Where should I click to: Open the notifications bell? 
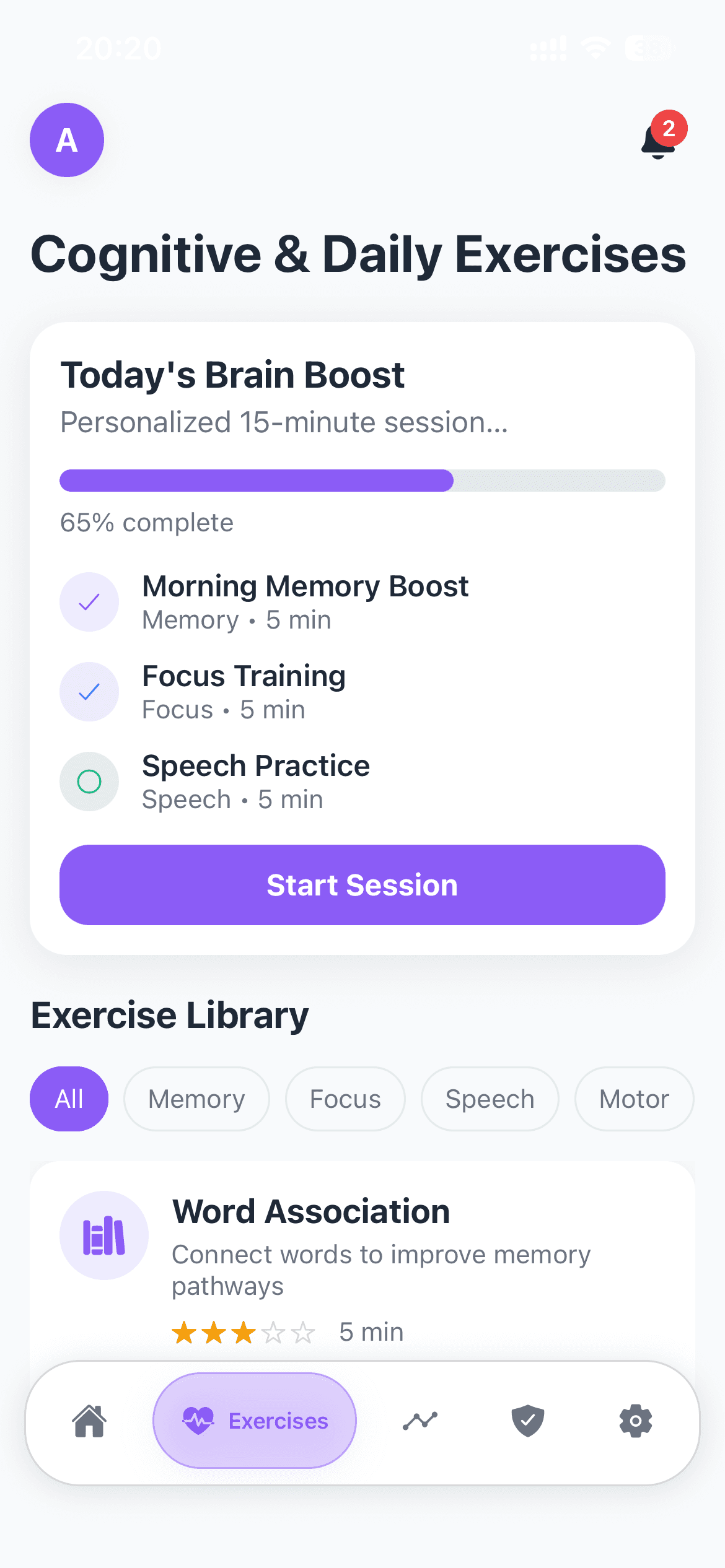point(659,140)
